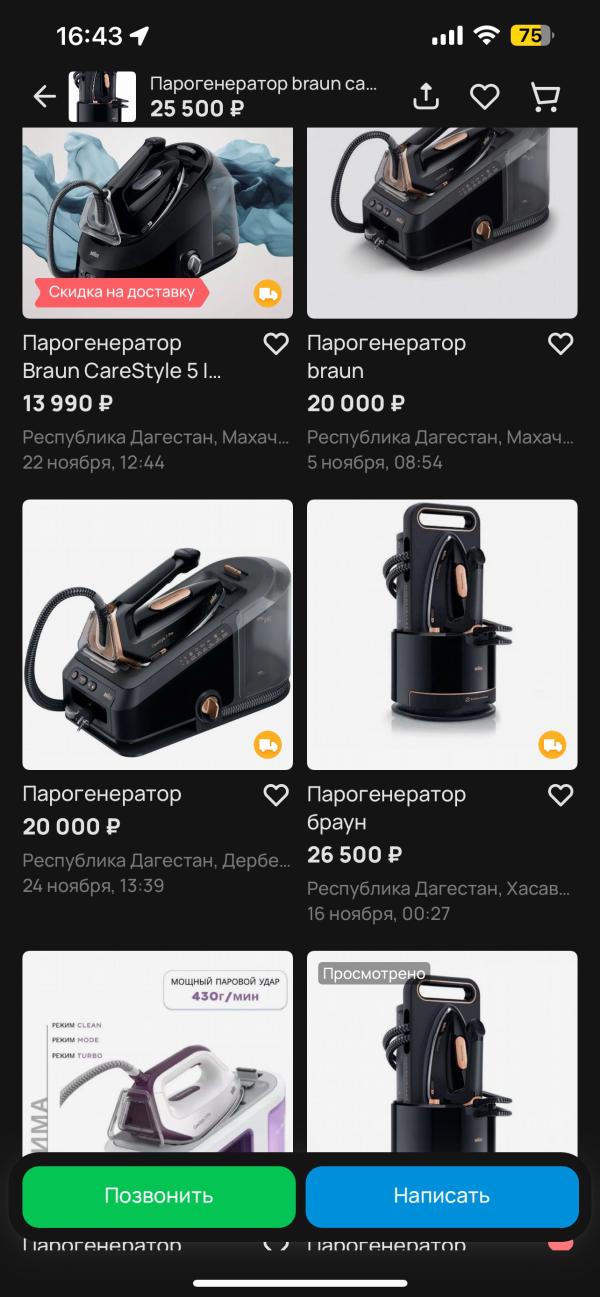The height and width of the screenshot is (1297, 600).
Task: Open the Парогенератор listing from Дербент
Action: (157, 634)
